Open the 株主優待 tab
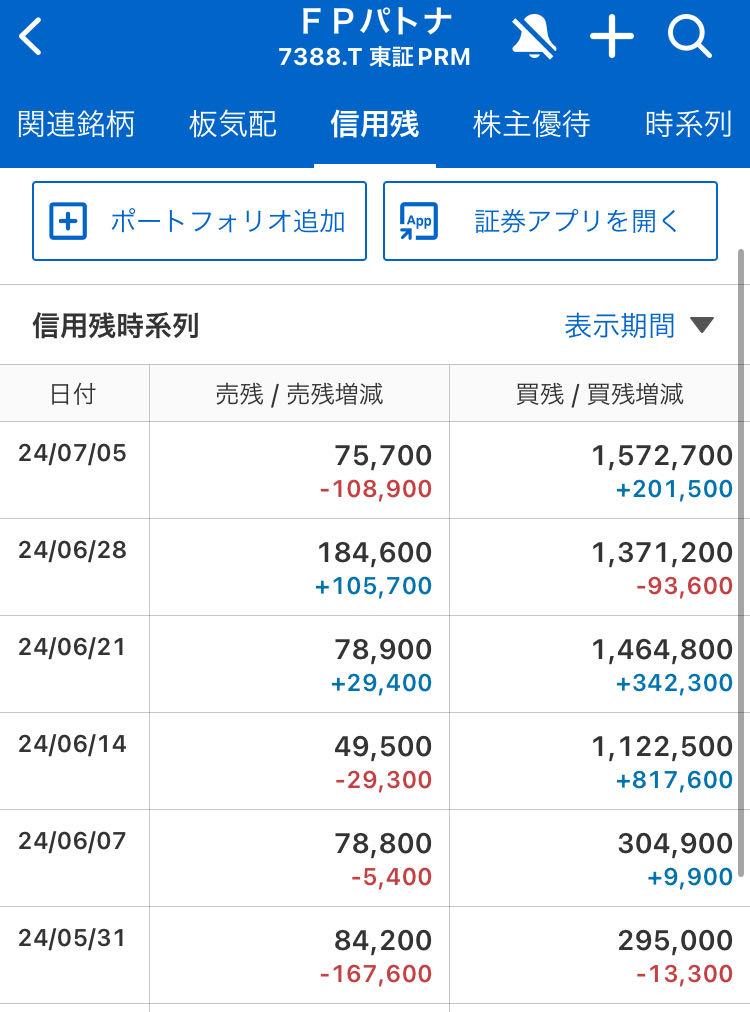Screen dimensions: 750x1012 pyautogui.click(x=531, y=124)
